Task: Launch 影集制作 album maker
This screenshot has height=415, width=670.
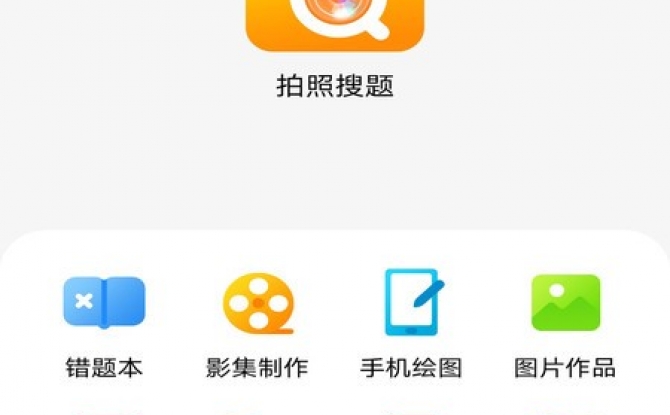Action: tap(258, 304)
